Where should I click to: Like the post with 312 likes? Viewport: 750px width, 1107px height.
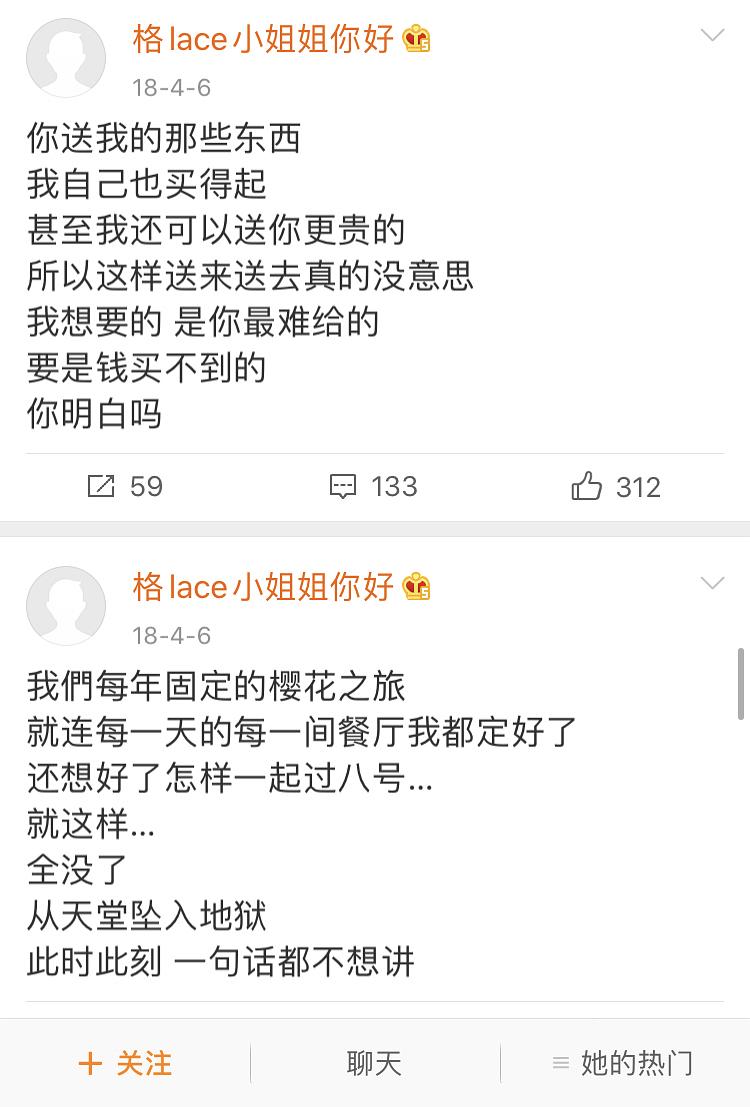616,486
